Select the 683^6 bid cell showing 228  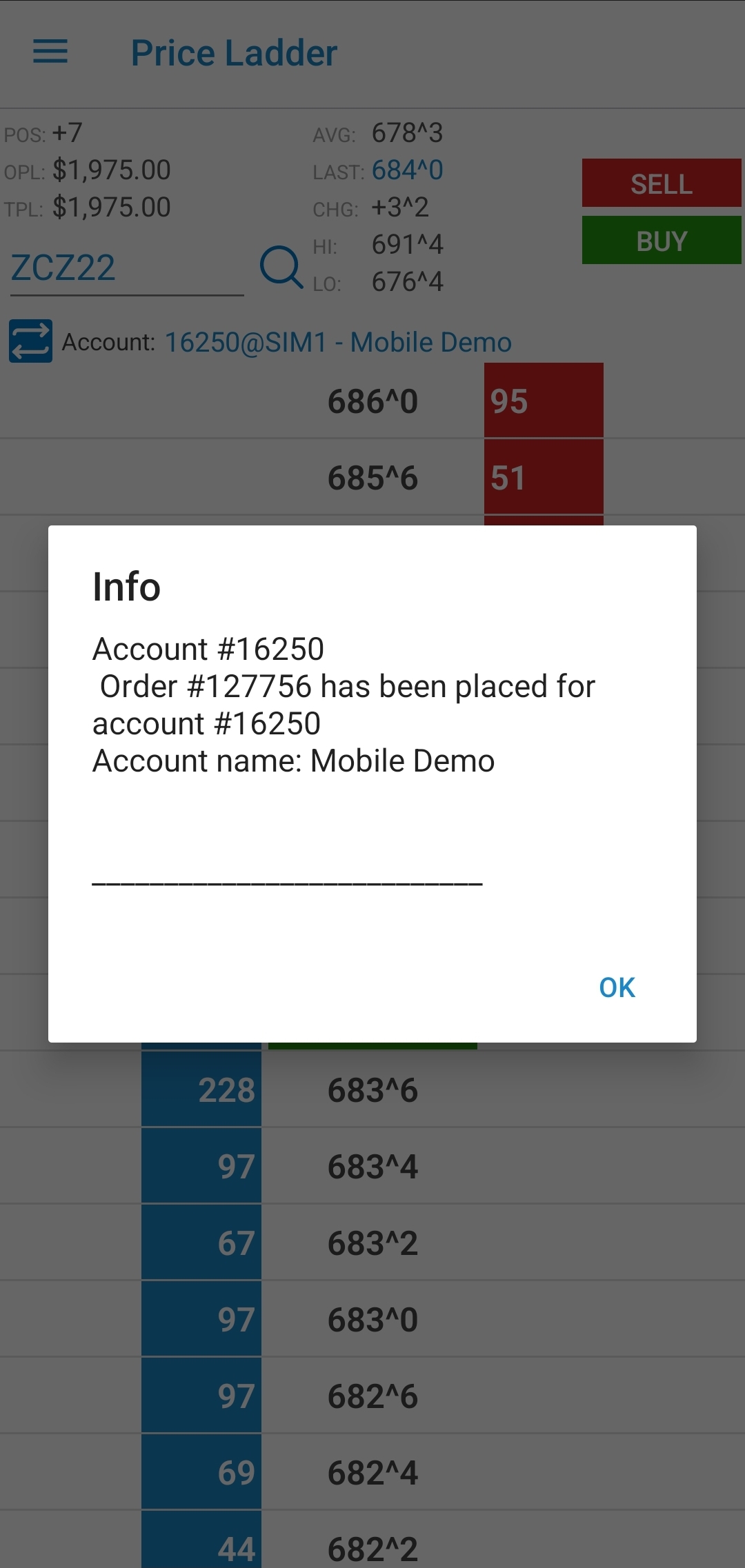tap(201, 1089)
